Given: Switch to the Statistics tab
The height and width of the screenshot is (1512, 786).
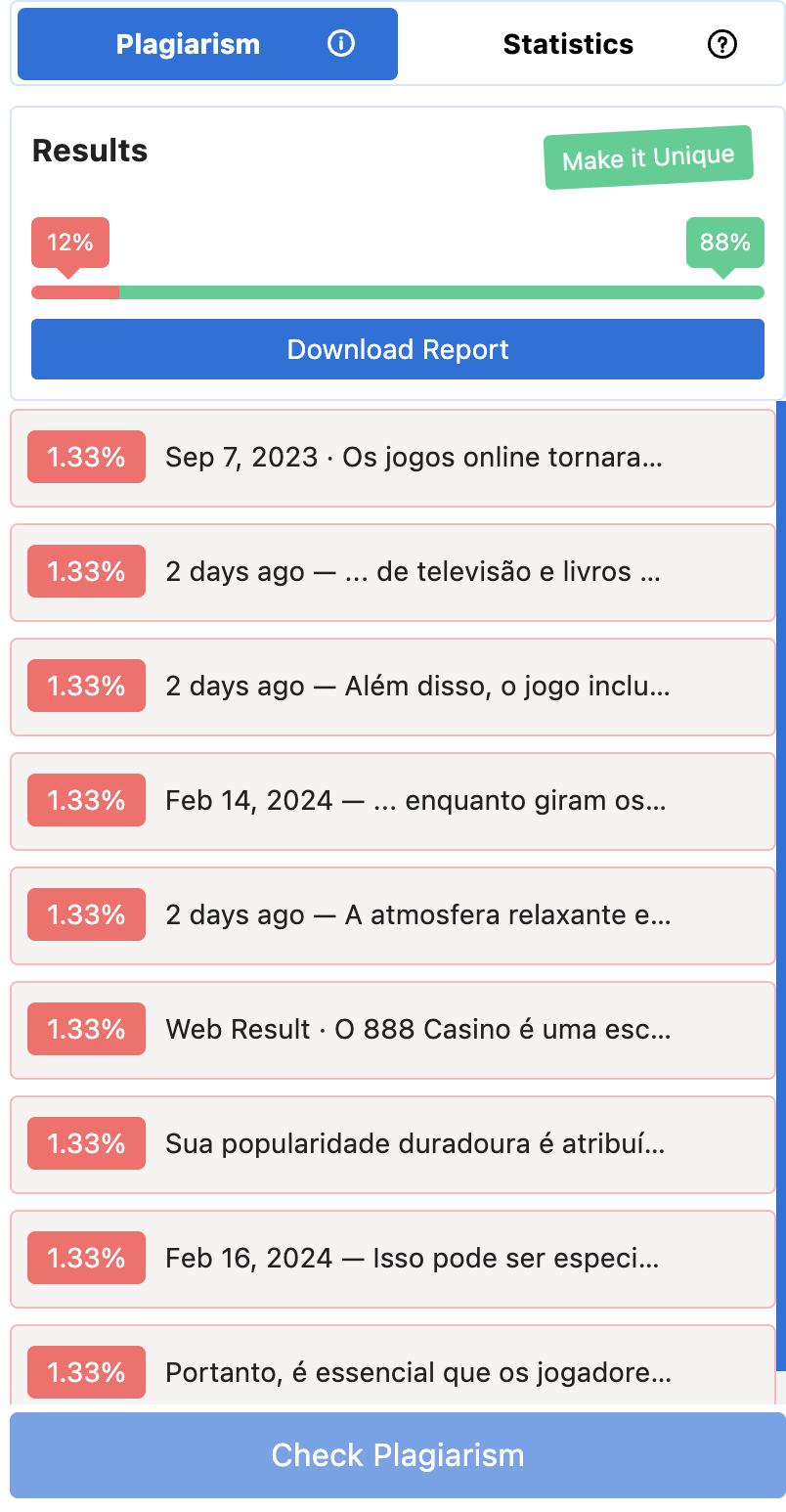Looking at the screenshot, I should point(568,44).
